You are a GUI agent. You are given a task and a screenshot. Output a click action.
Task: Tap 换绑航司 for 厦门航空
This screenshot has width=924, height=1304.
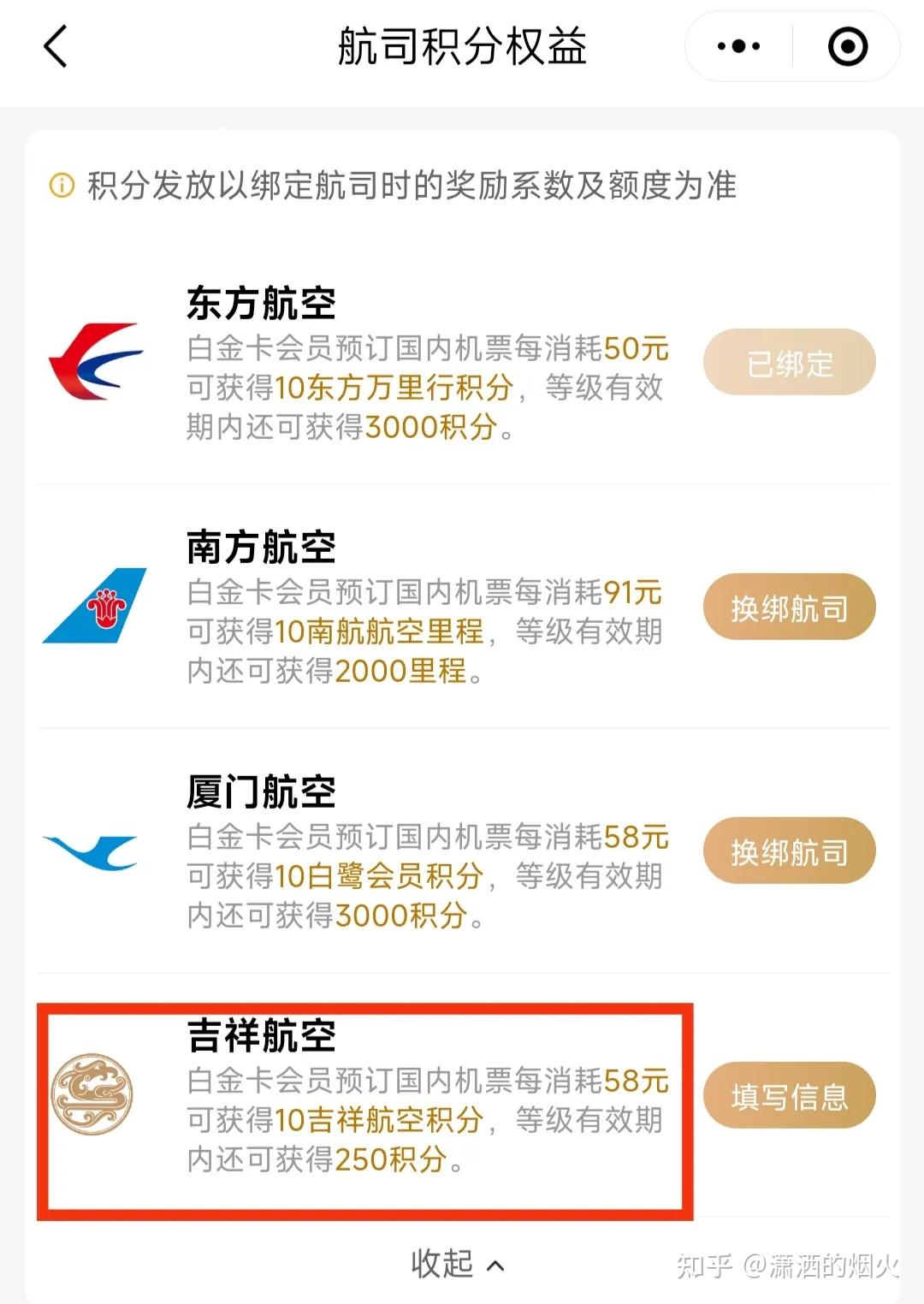pyautogui.click(x=789, y=851)
